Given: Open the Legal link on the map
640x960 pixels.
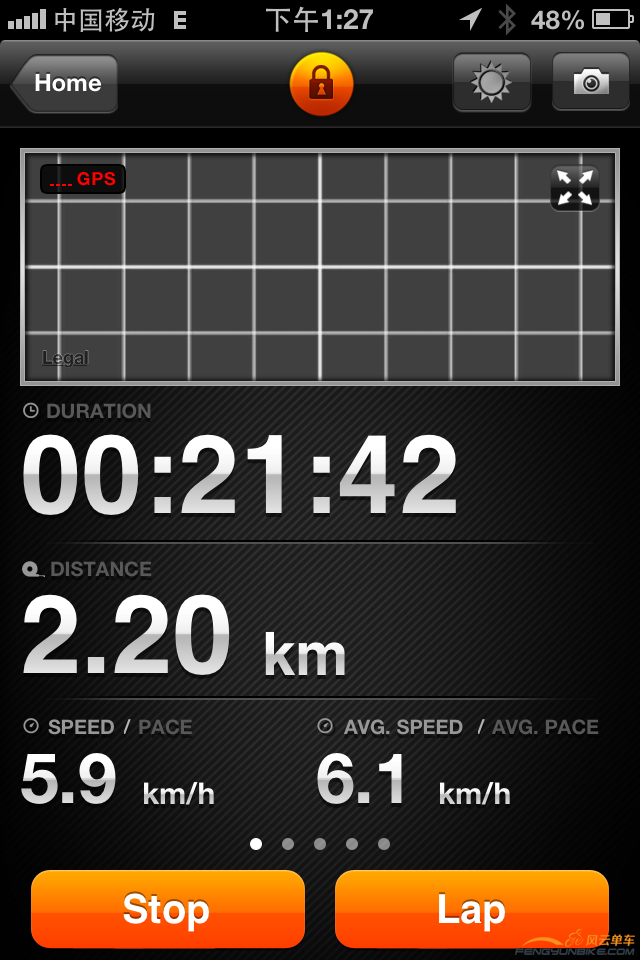Looking at the screenshot, I should click(65, 358).
